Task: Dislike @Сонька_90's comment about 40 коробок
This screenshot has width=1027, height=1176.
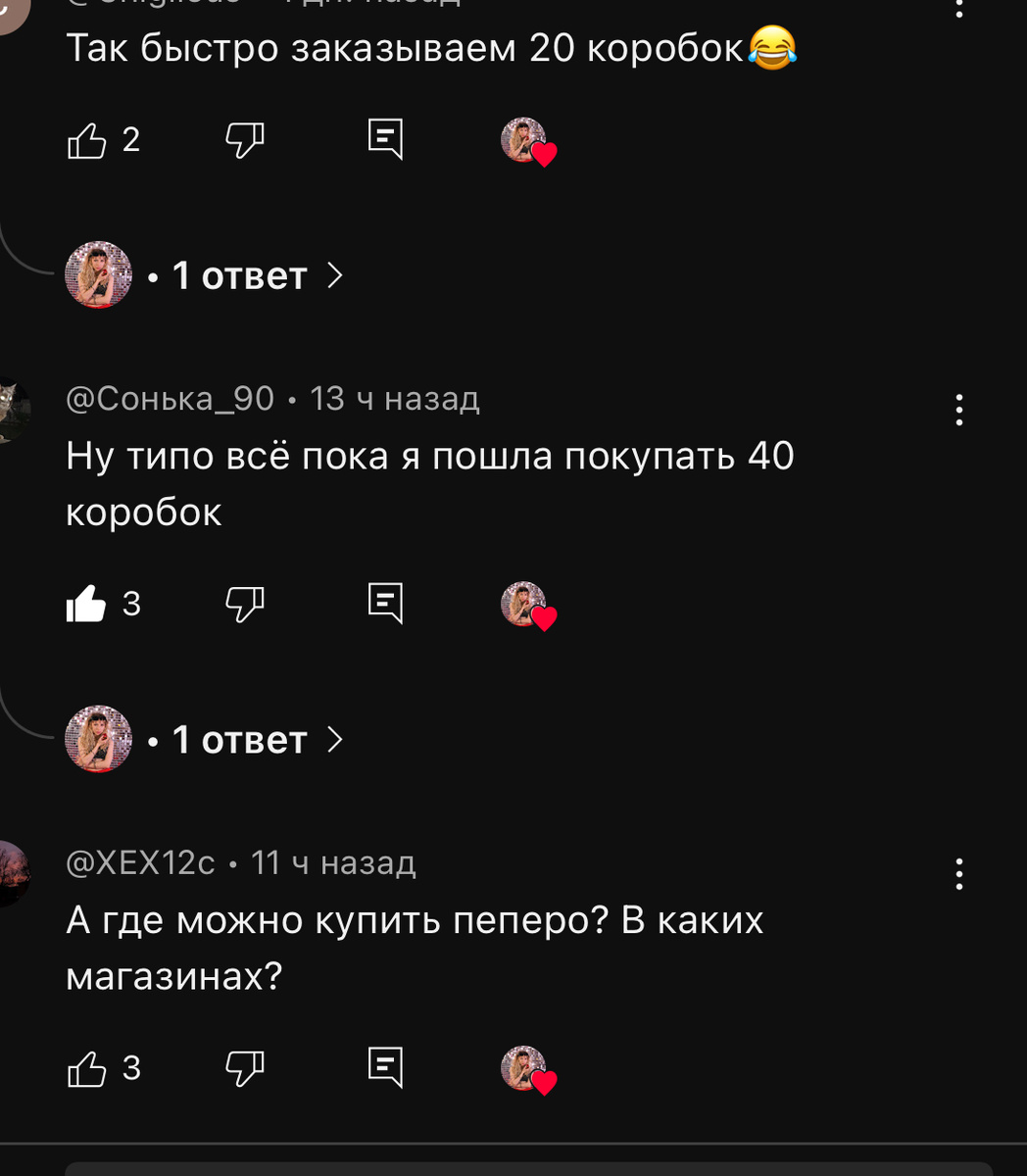Action: (245, 604)
